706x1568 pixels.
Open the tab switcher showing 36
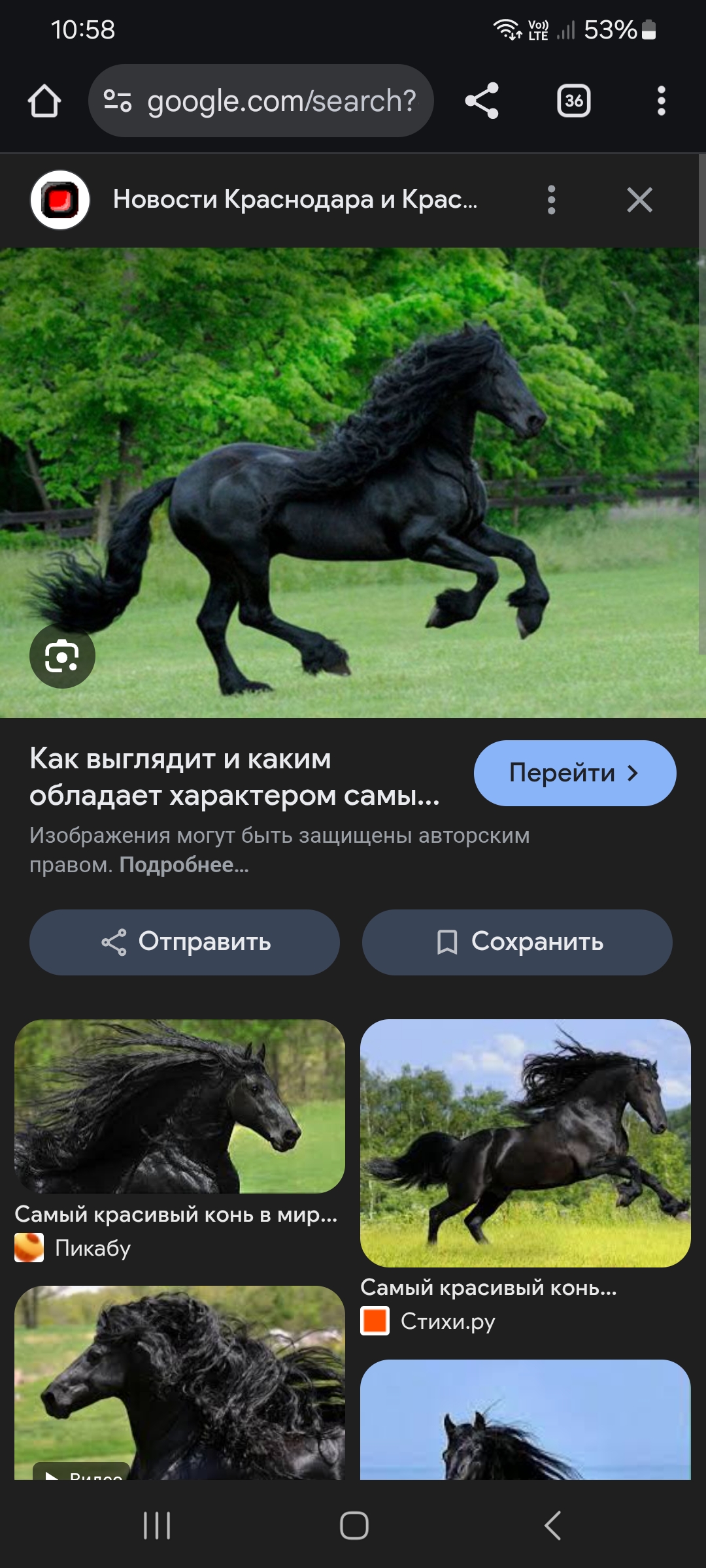coord(573,101)
